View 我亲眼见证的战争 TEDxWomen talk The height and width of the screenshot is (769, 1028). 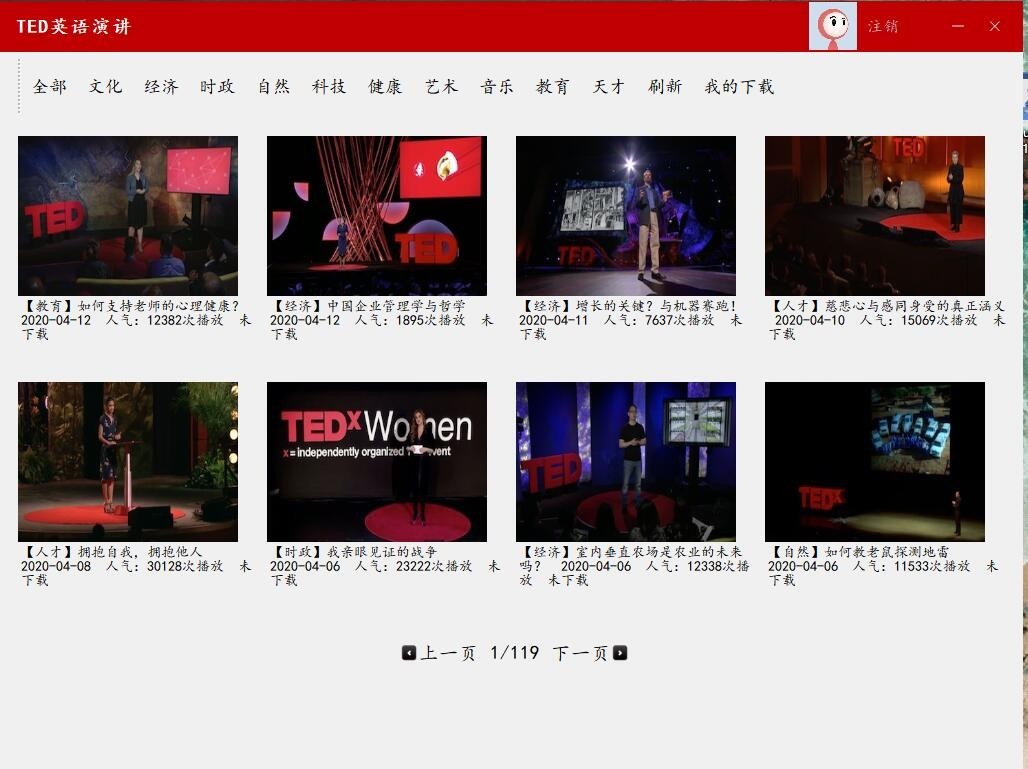(x=377, y=461)
